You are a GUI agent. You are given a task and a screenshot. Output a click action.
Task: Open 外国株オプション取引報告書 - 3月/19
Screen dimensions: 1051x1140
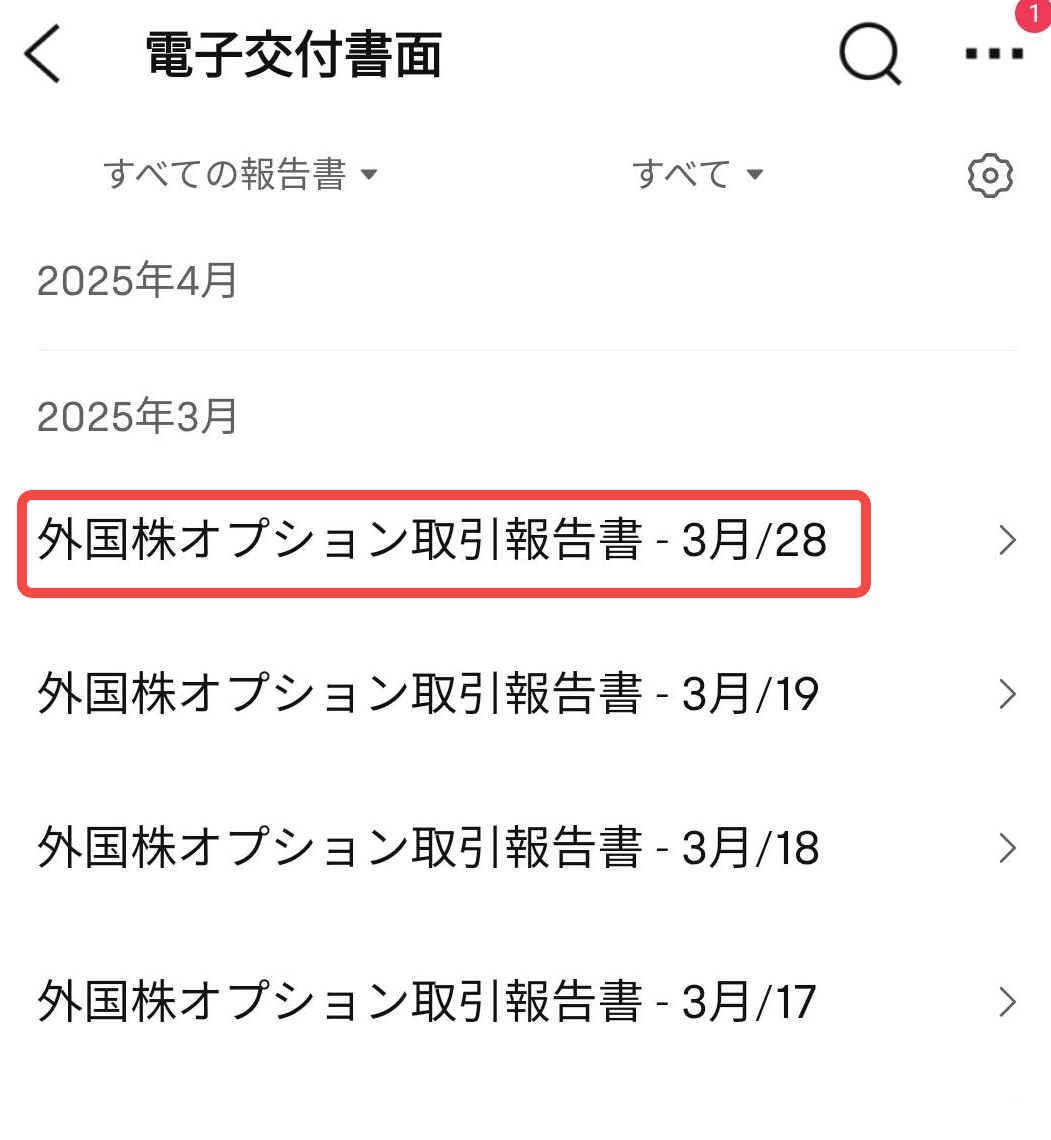tap(428, 695)
